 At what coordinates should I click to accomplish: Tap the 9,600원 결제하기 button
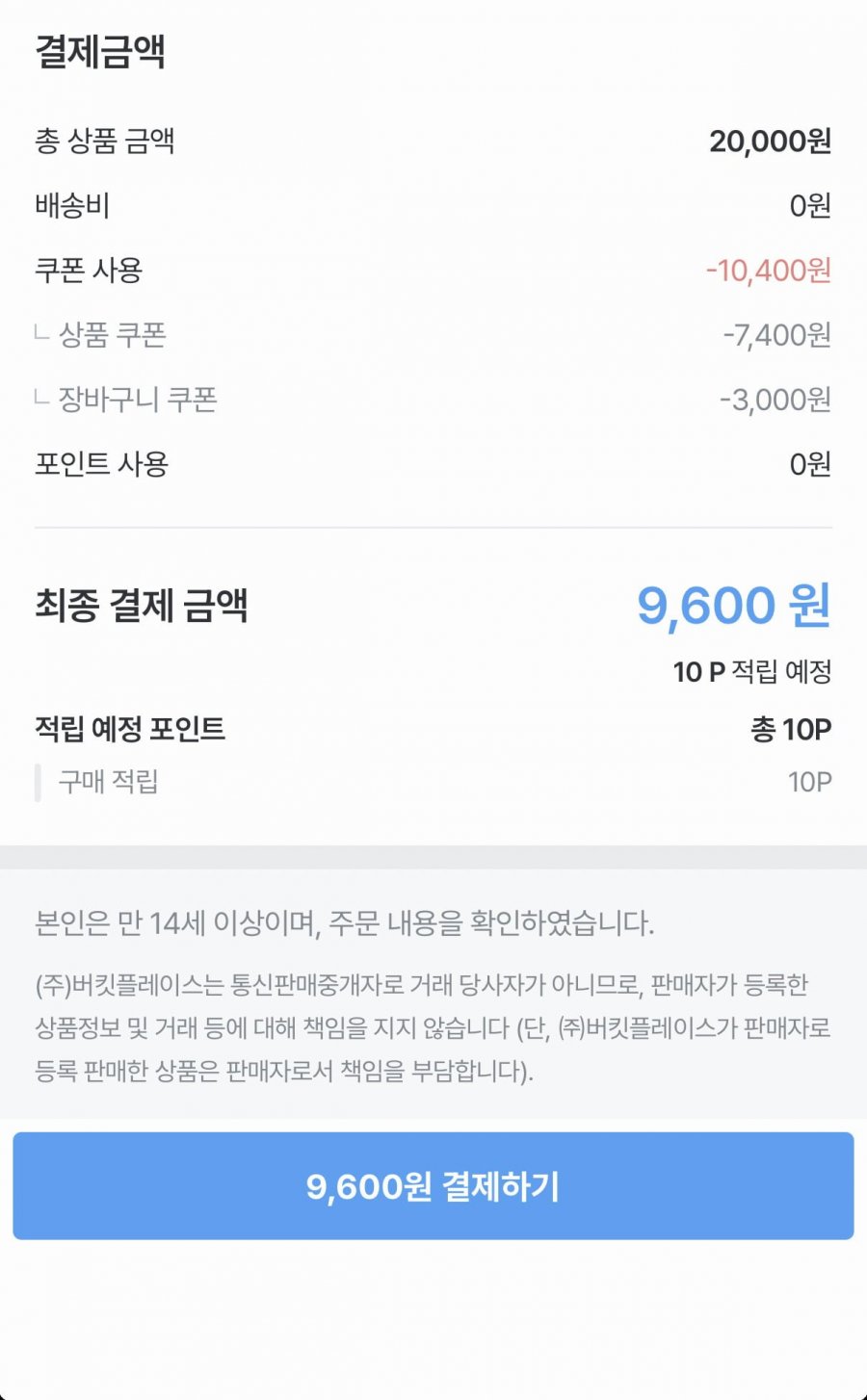tap(433, 1185)
